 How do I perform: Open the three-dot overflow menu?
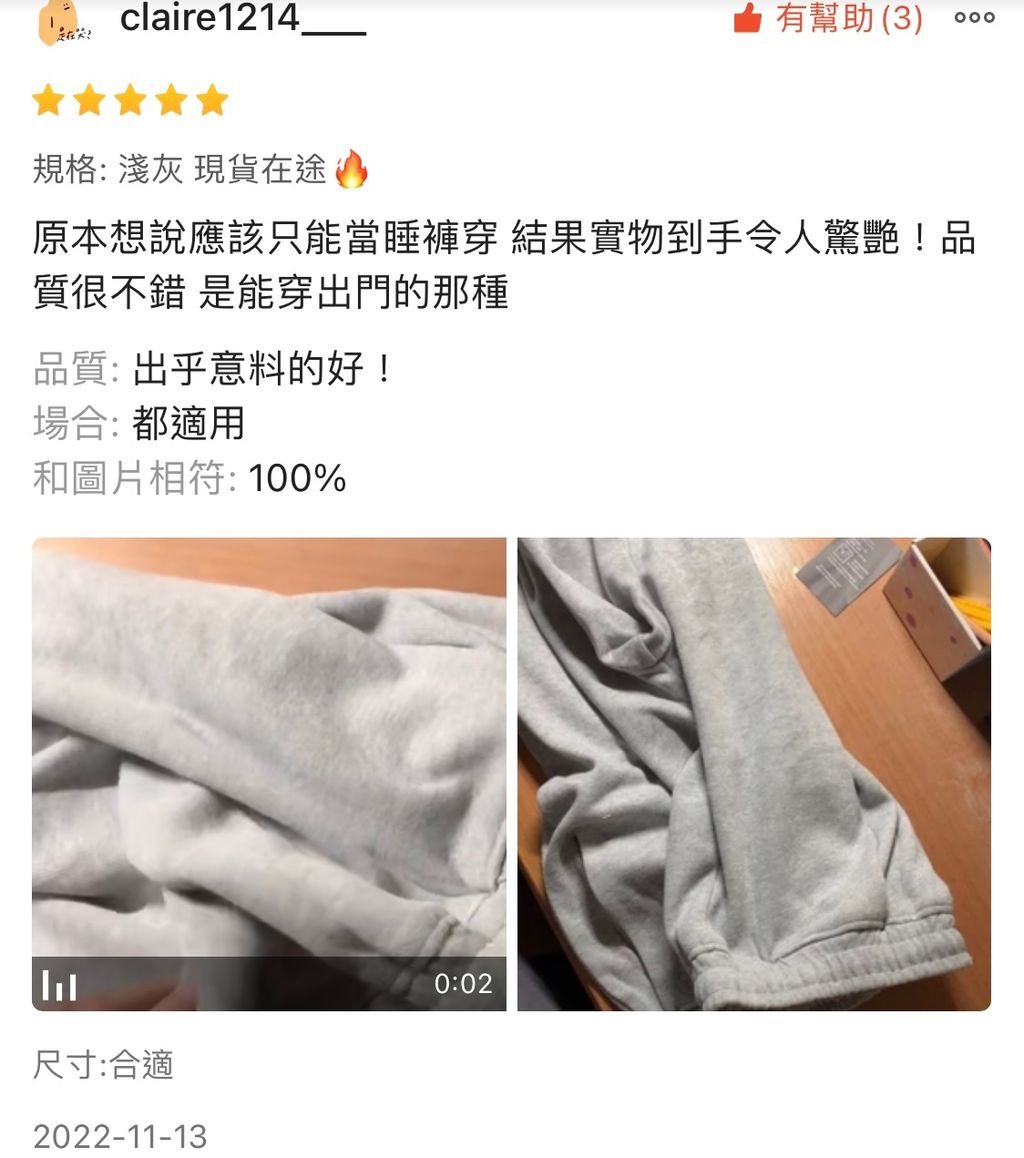click(x=975, y=18)
